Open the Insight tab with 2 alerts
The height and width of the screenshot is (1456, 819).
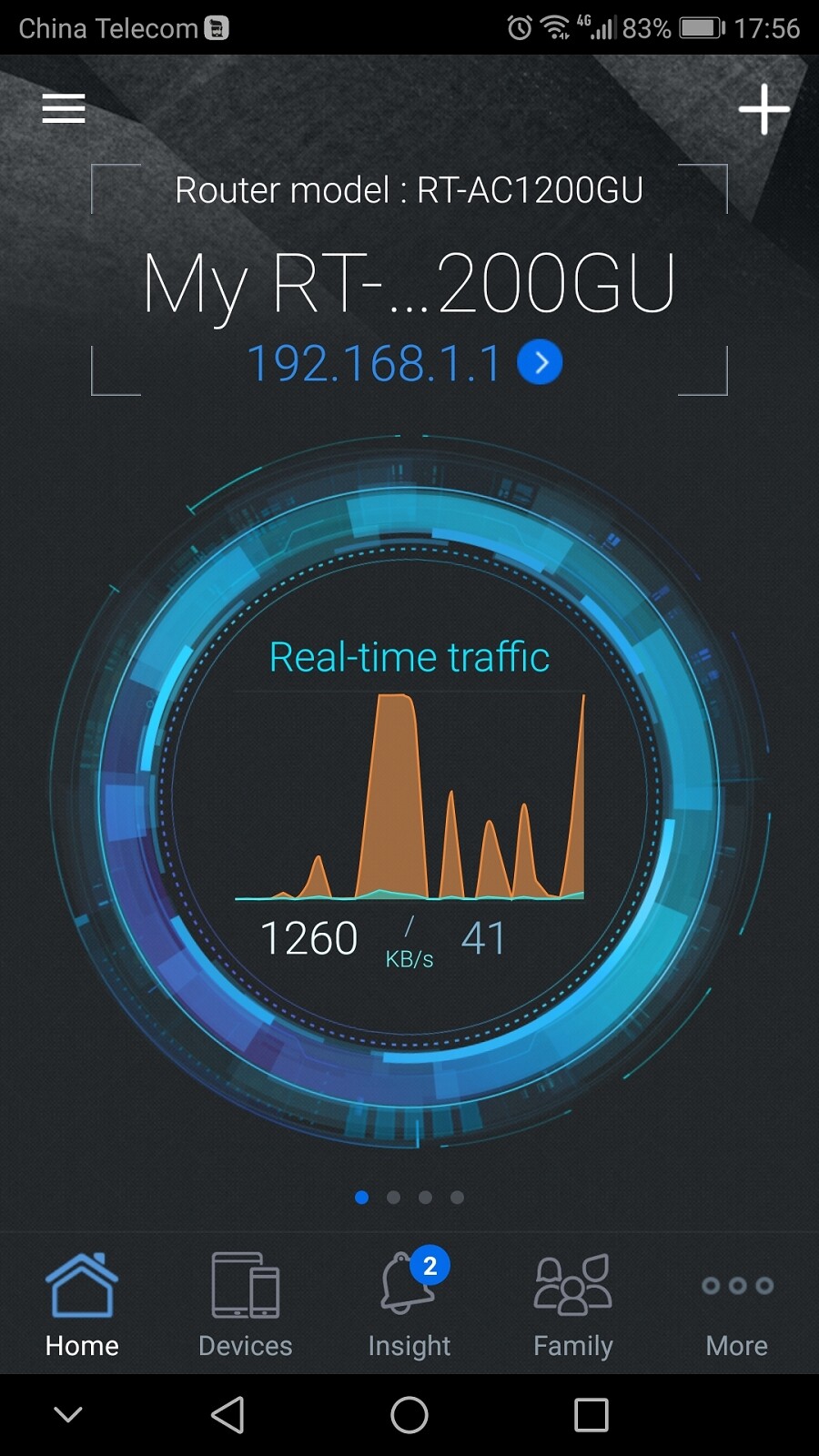409,1304
